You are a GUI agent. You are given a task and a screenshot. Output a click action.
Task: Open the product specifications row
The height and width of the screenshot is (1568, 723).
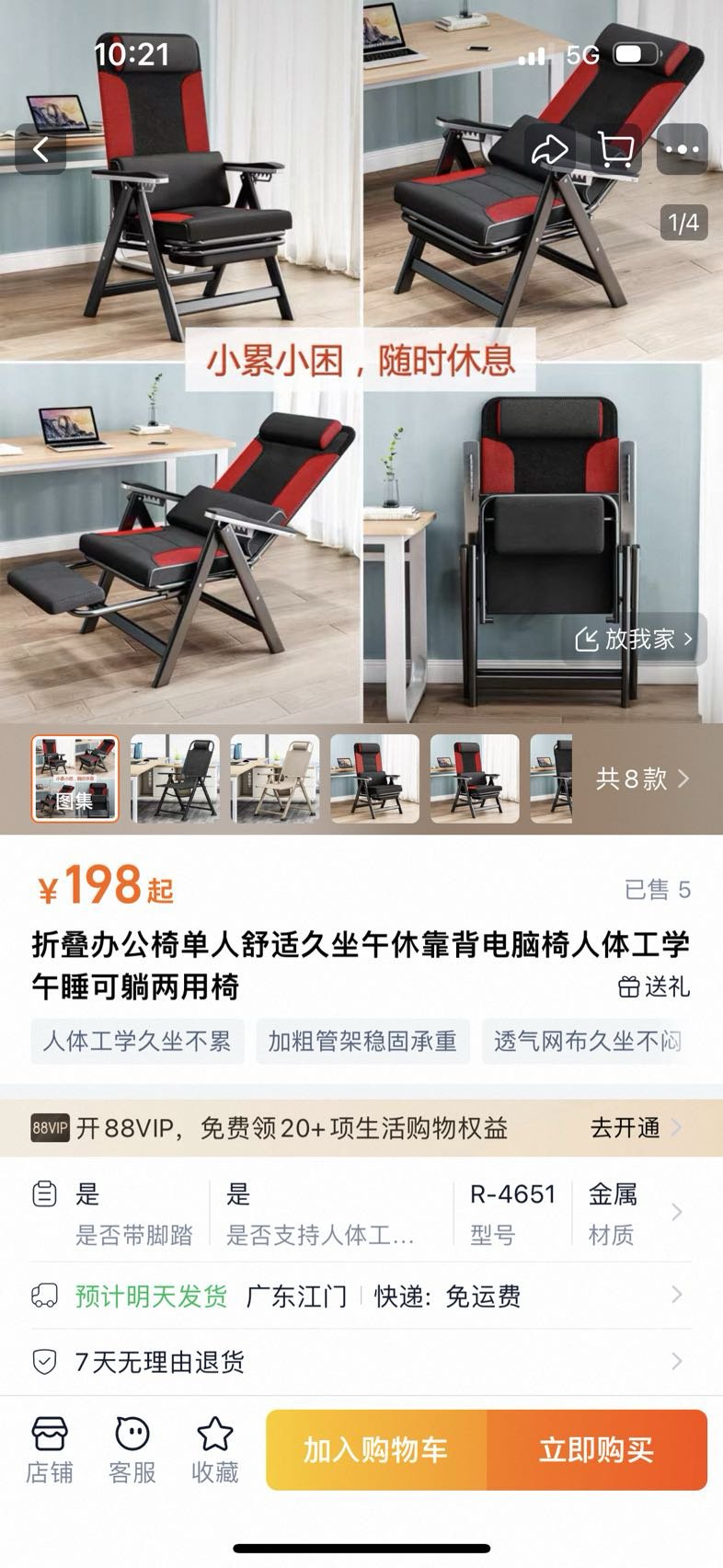click(361, 1213)
